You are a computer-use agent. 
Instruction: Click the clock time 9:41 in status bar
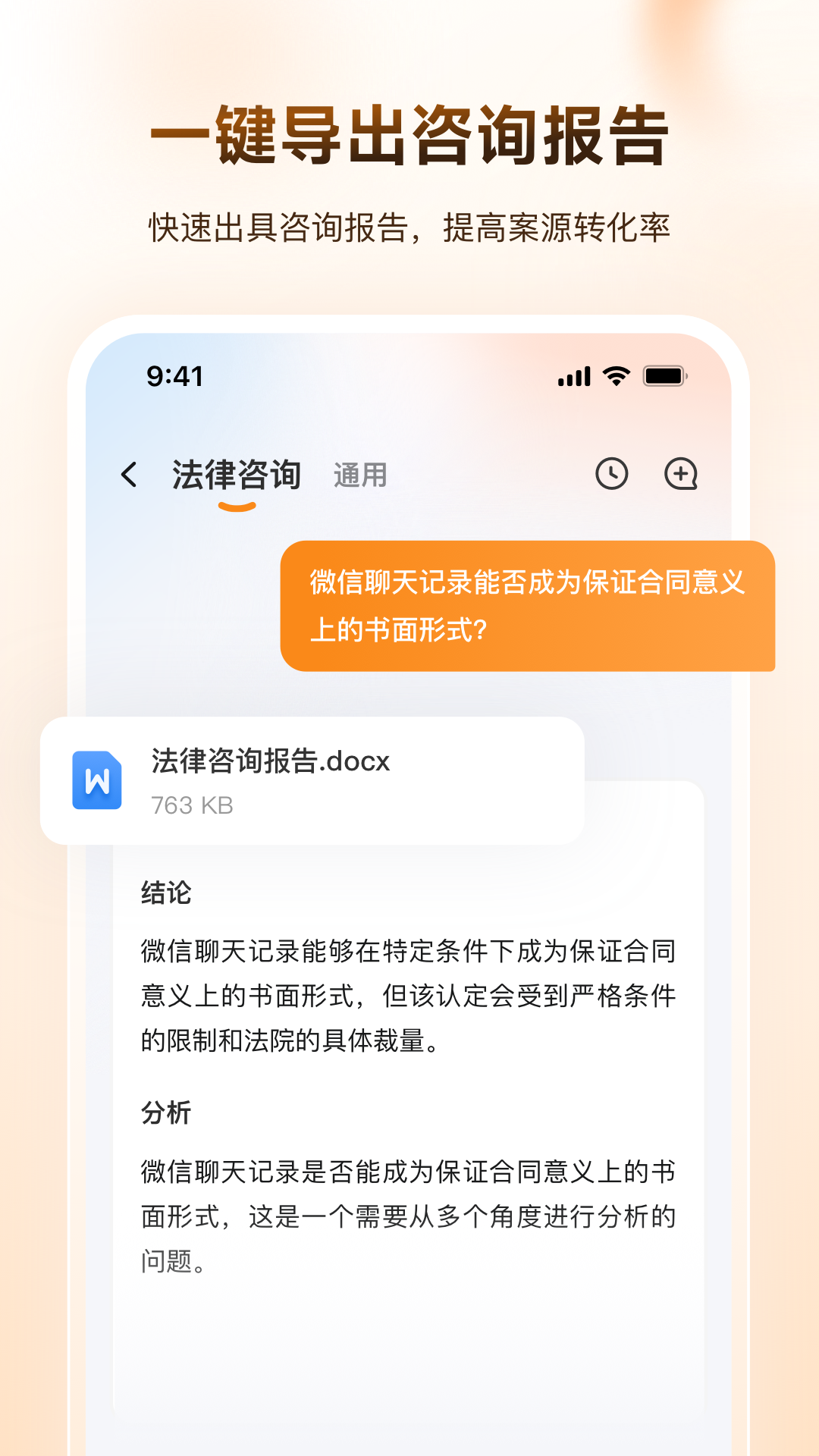173,375
